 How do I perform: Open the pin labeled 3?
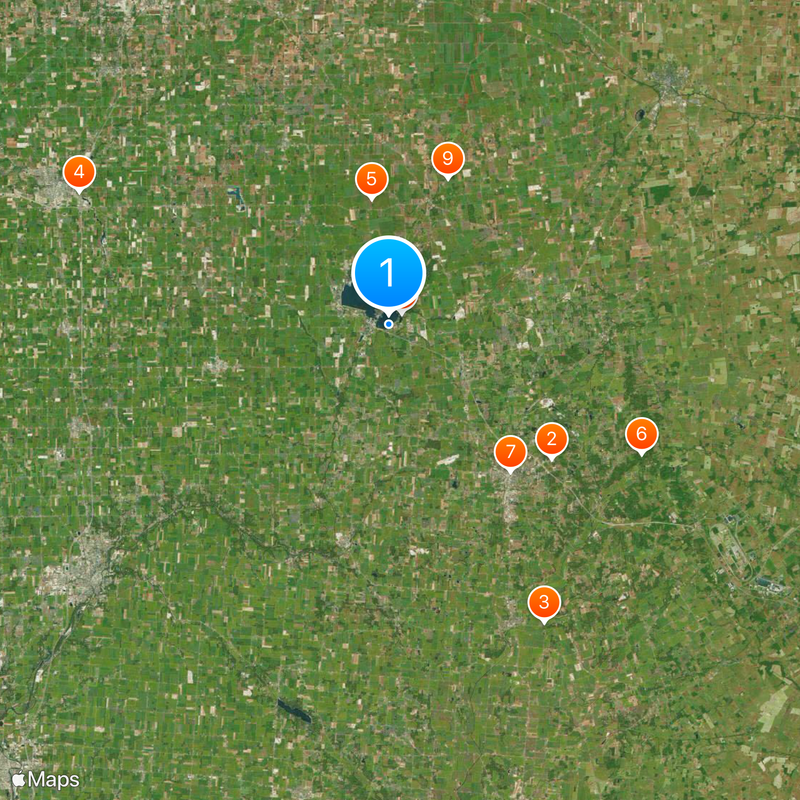[x=544, y=602]
